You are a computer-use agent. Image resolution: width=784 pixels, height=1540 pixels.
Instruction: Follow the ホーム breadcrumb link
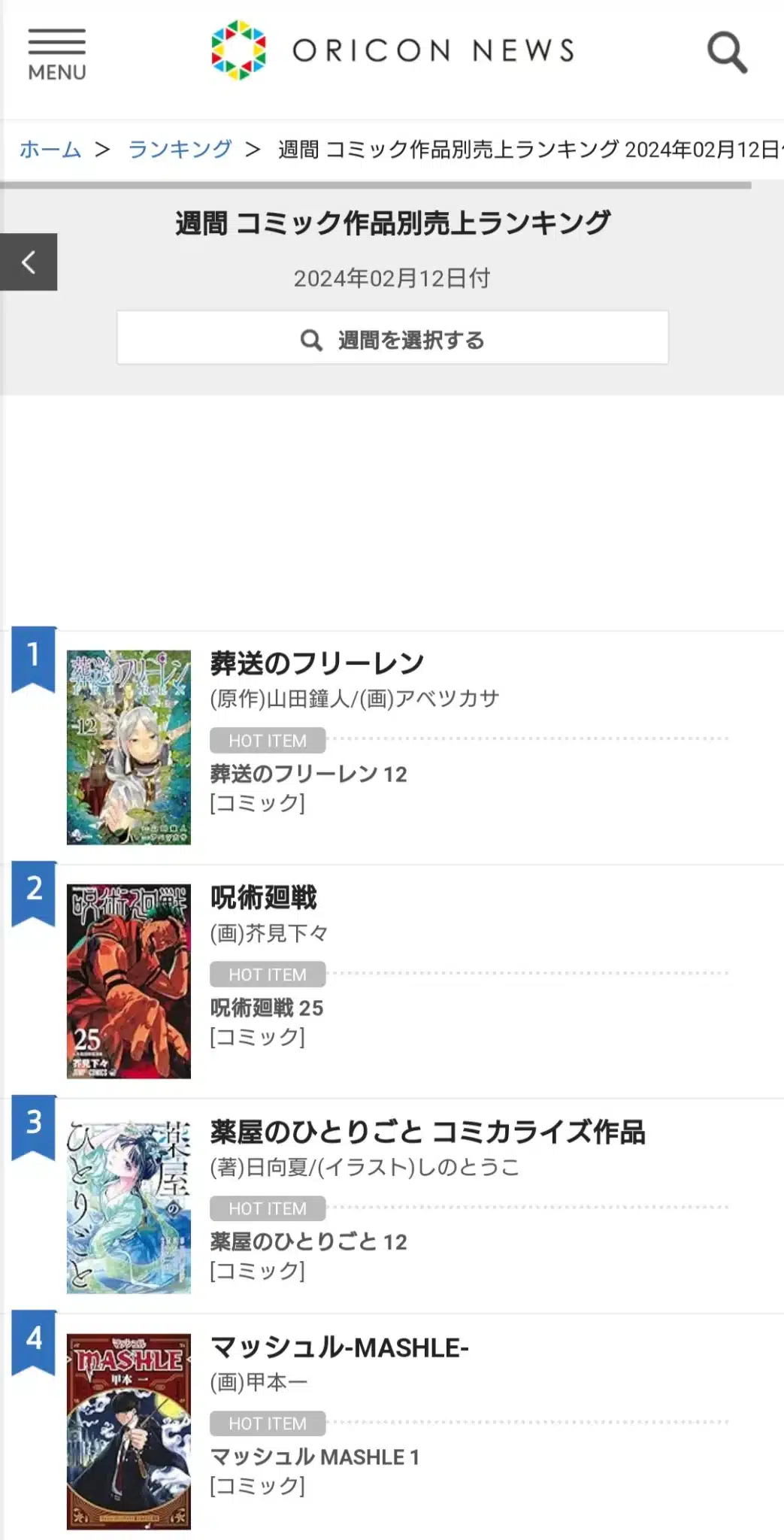point(50,150)
